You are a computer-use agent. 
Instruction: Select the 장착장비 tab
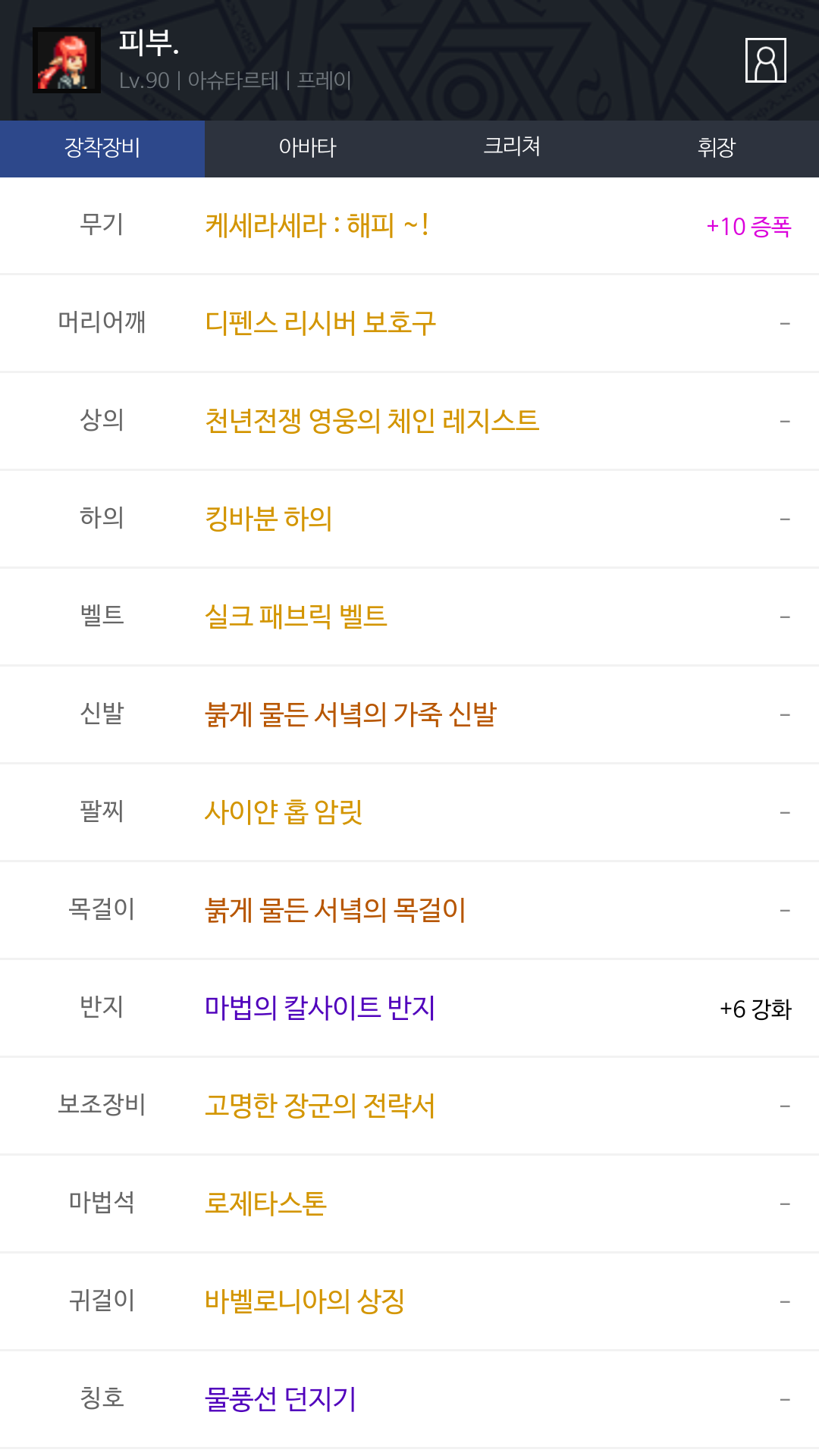pyautogui.click(x=102, y=148)
